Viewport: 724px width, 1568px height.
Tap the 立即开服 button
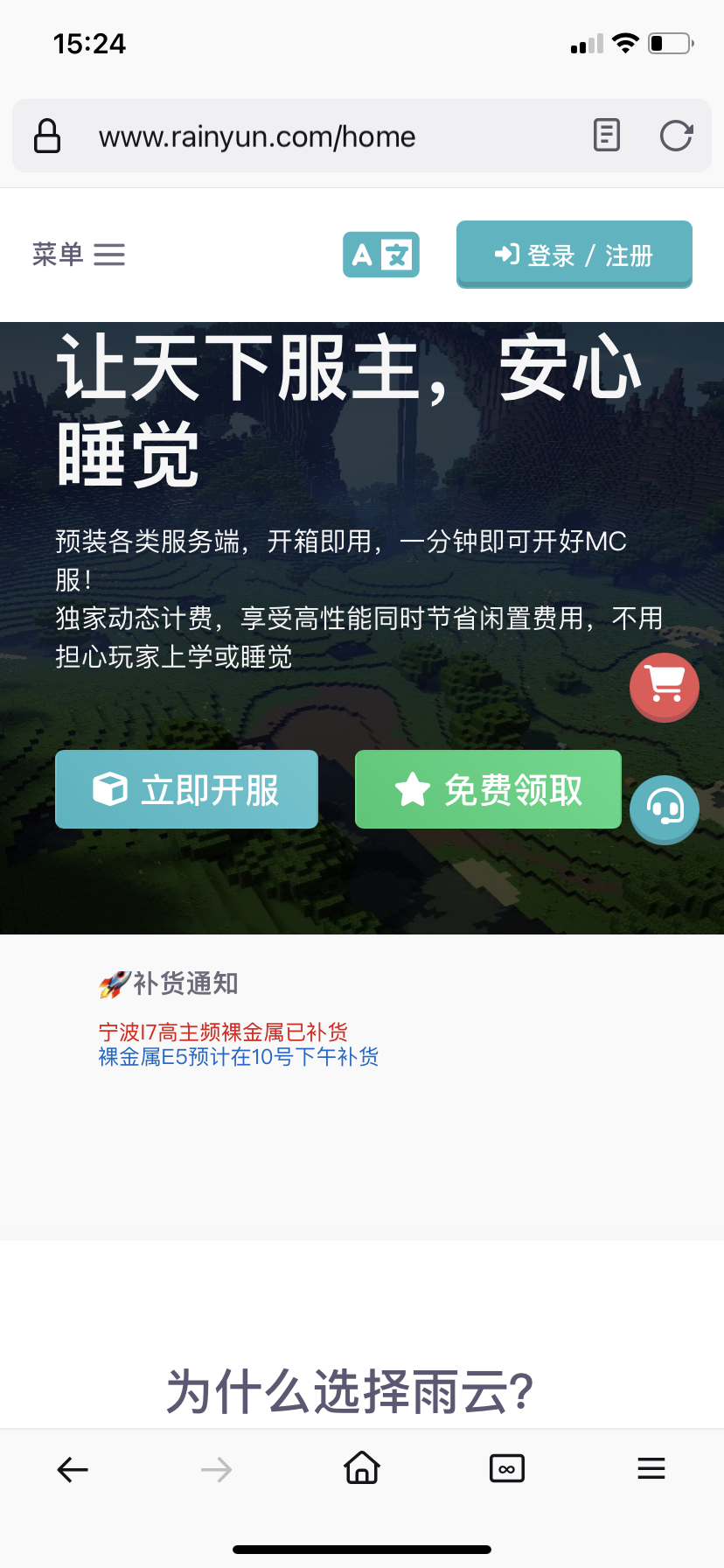(x=186, y=789)
